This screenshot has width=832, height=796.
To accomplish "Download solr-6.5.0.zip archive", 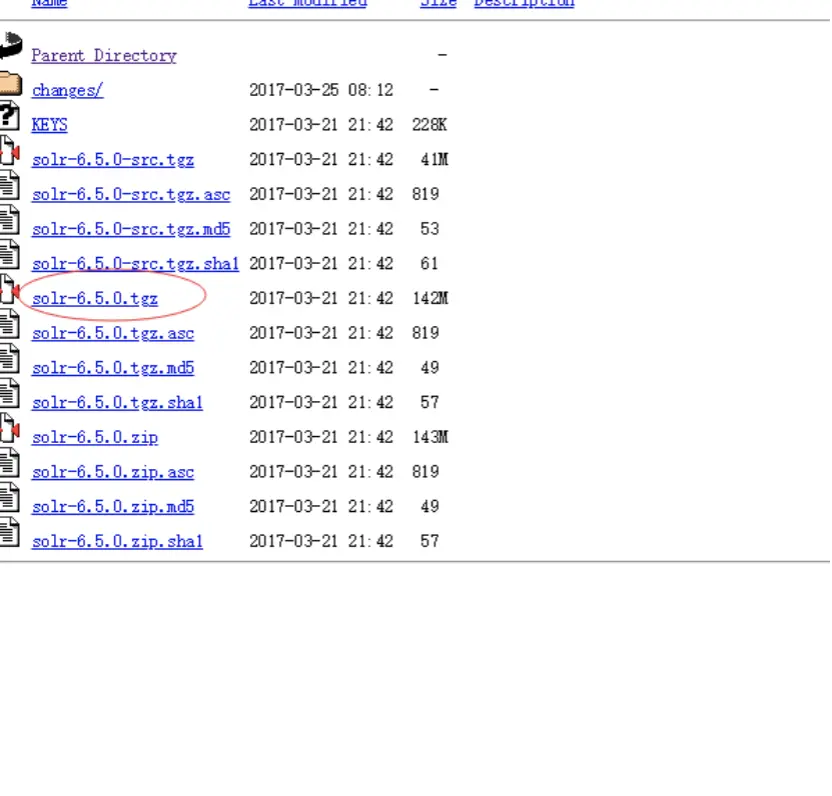I will tap(94, 437).
